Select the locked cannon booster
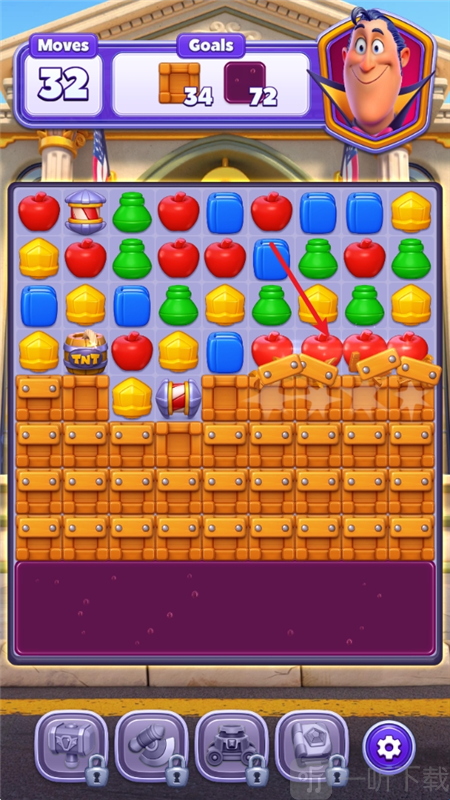450x800 pixels. (x=152, y=746)
